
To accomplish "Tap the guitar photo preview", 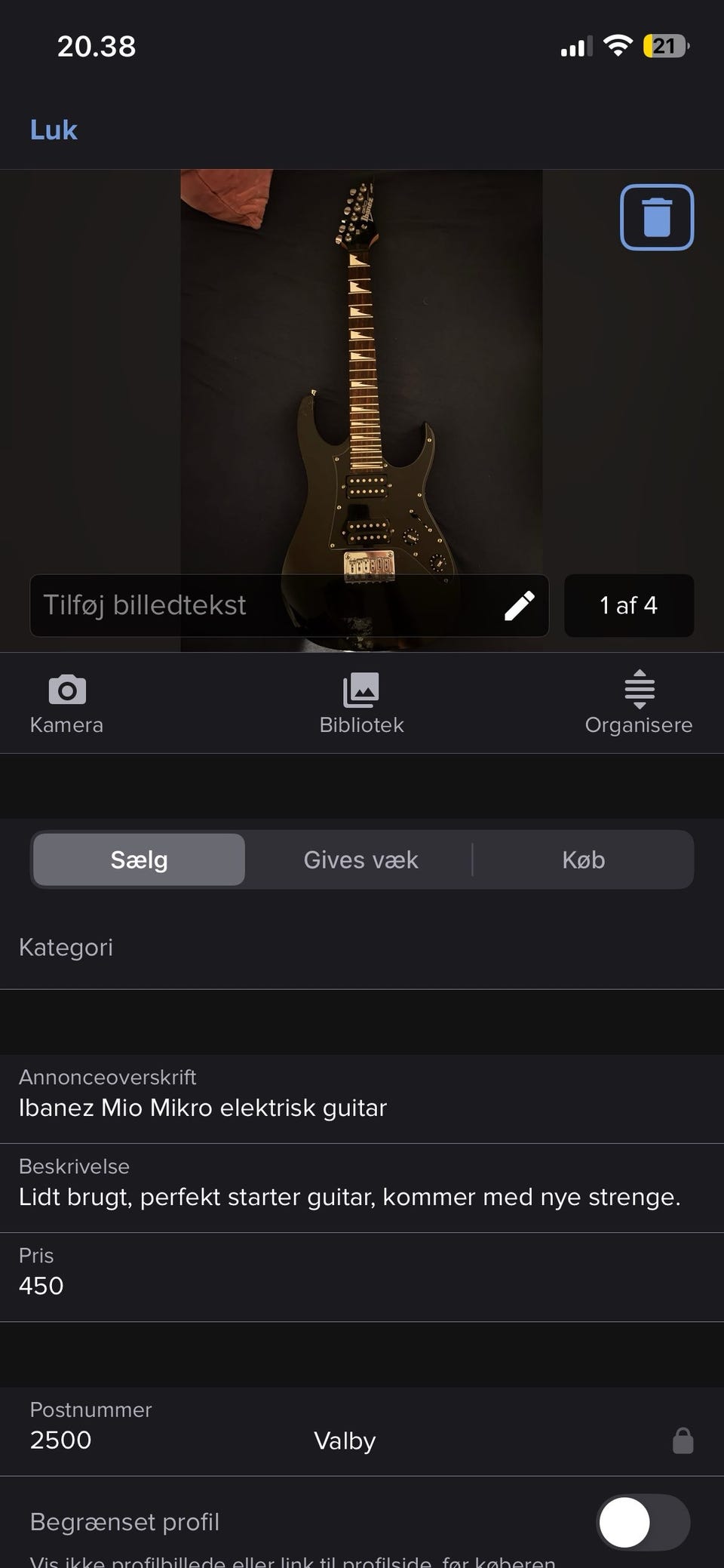I will [x=362, y=377].
